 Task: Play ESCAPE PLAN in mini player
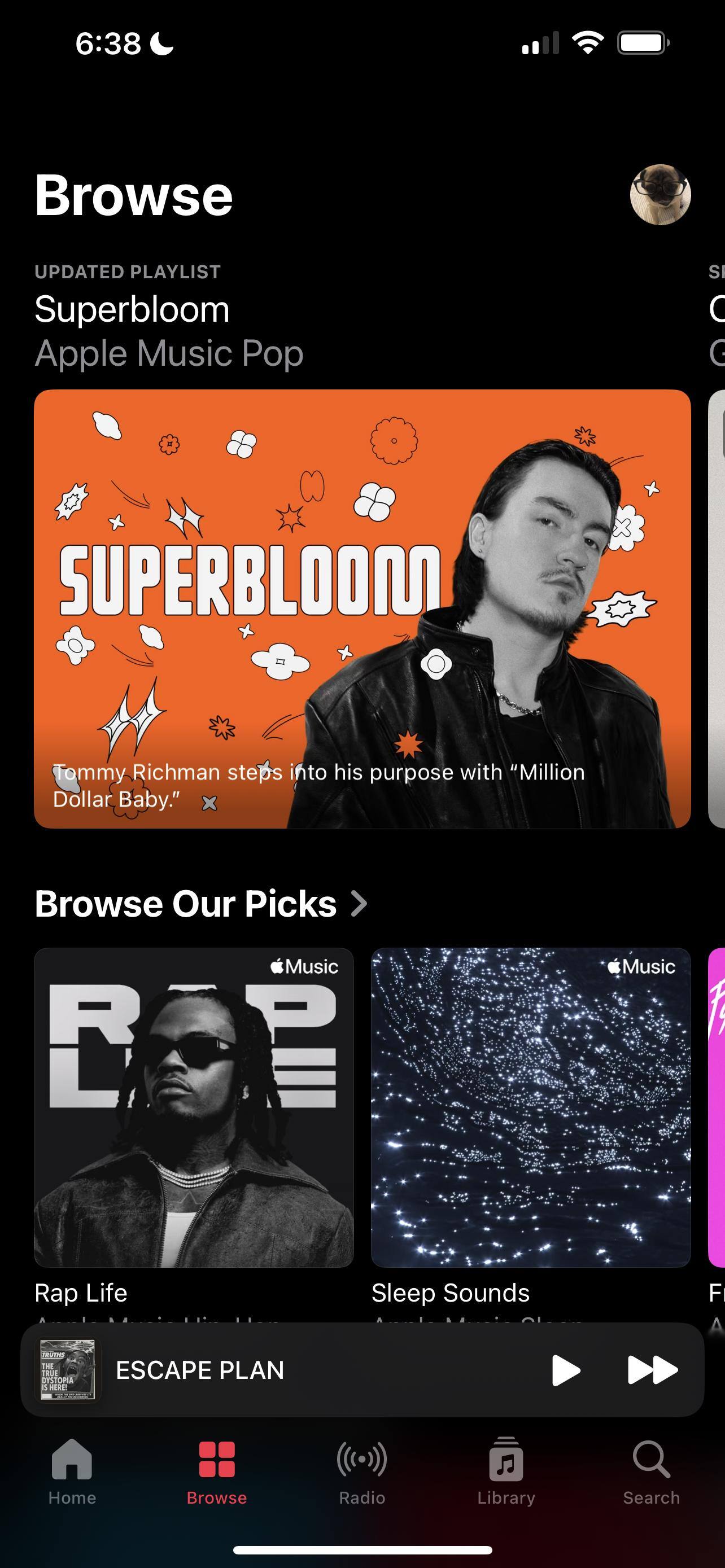tap(566, 1370)
